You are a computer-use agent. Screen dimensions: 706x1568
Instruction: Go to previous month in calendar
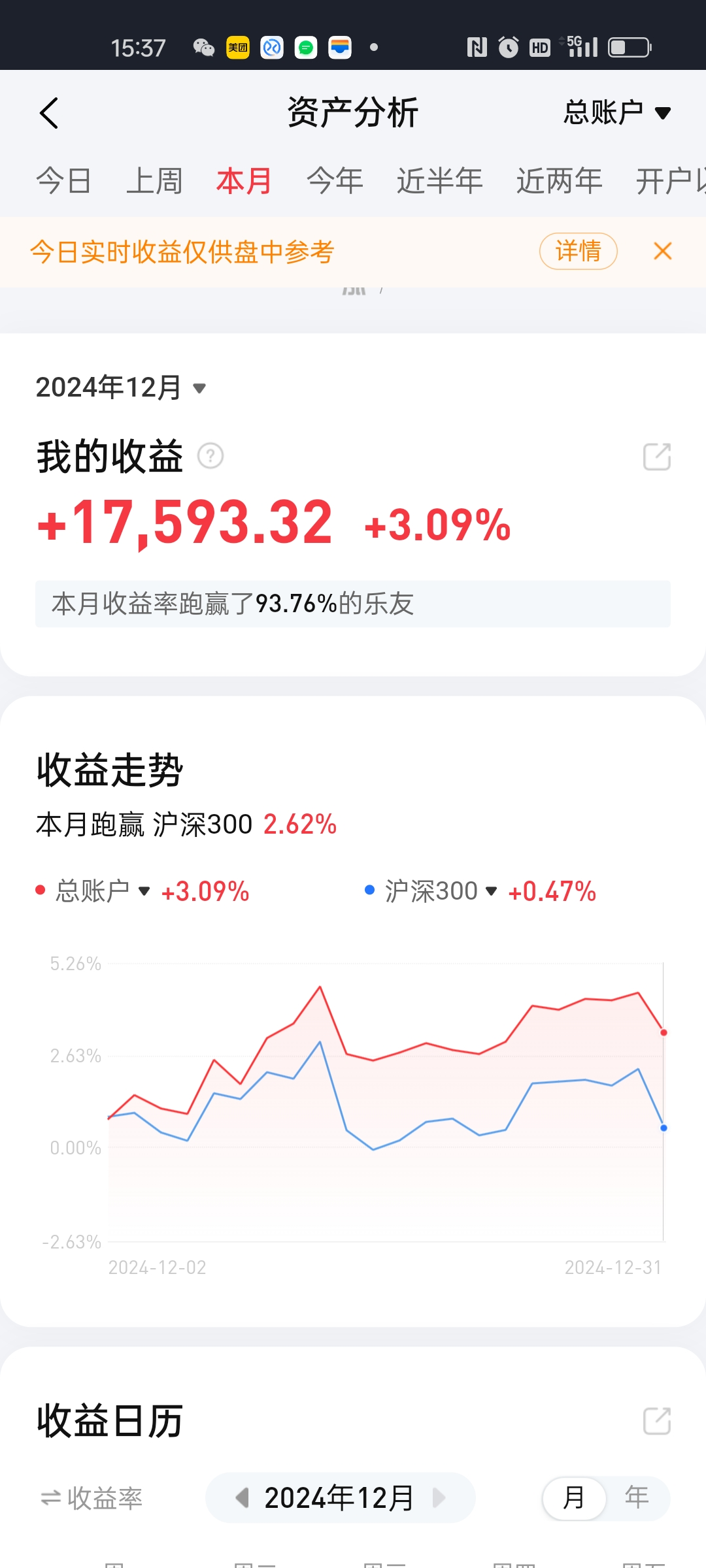tap(242, 1497)
